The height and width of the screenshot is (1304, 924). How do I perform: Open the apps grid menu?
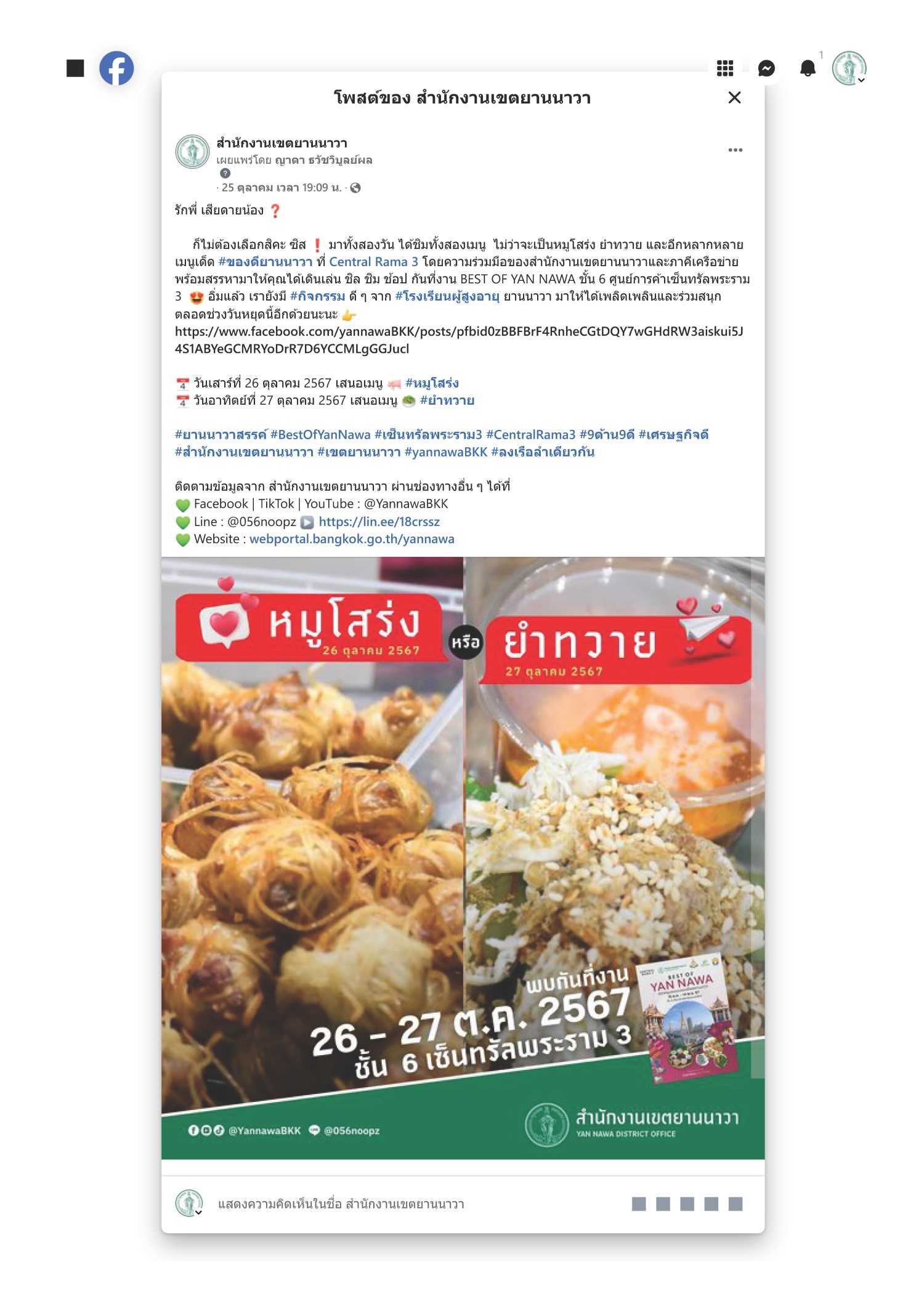pyautogui.click(x=725, y=68)
